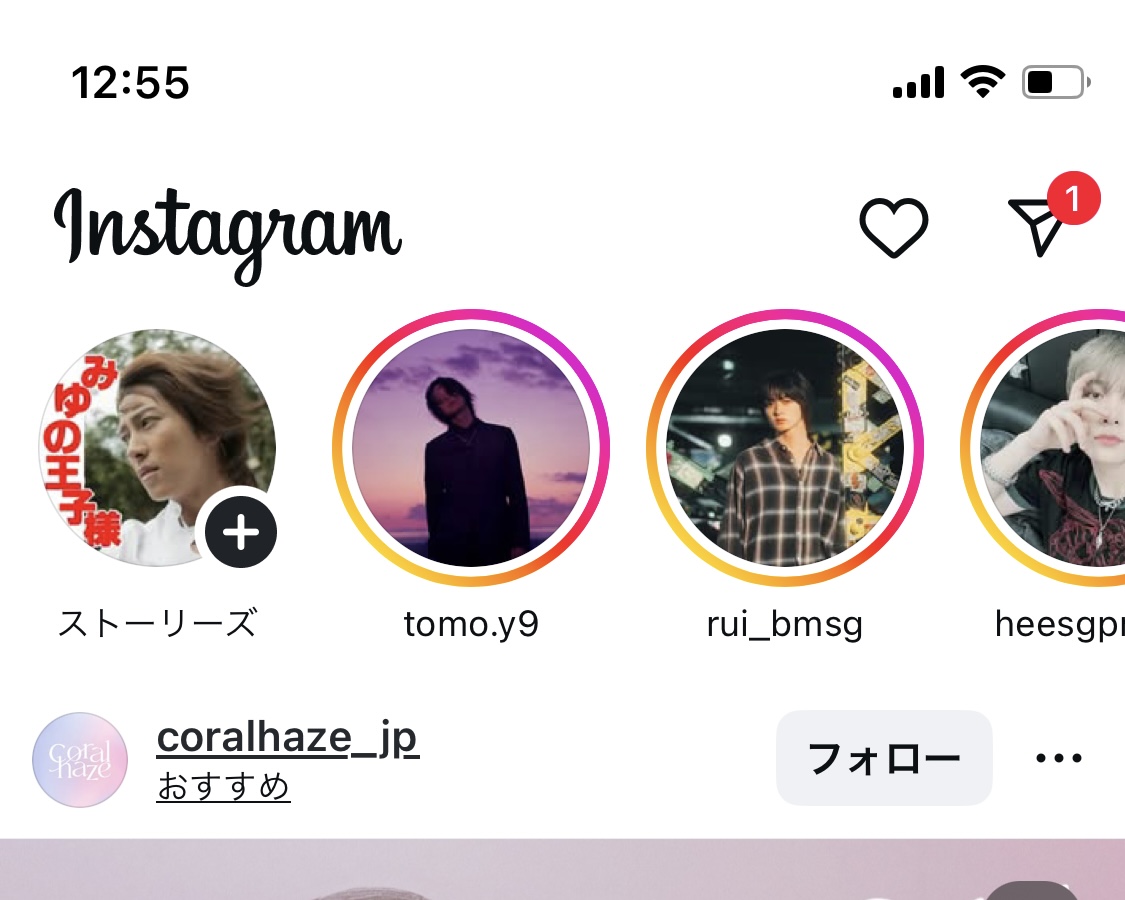Follow coralhaze_jp with フォロー button

[x=883, y=758]
